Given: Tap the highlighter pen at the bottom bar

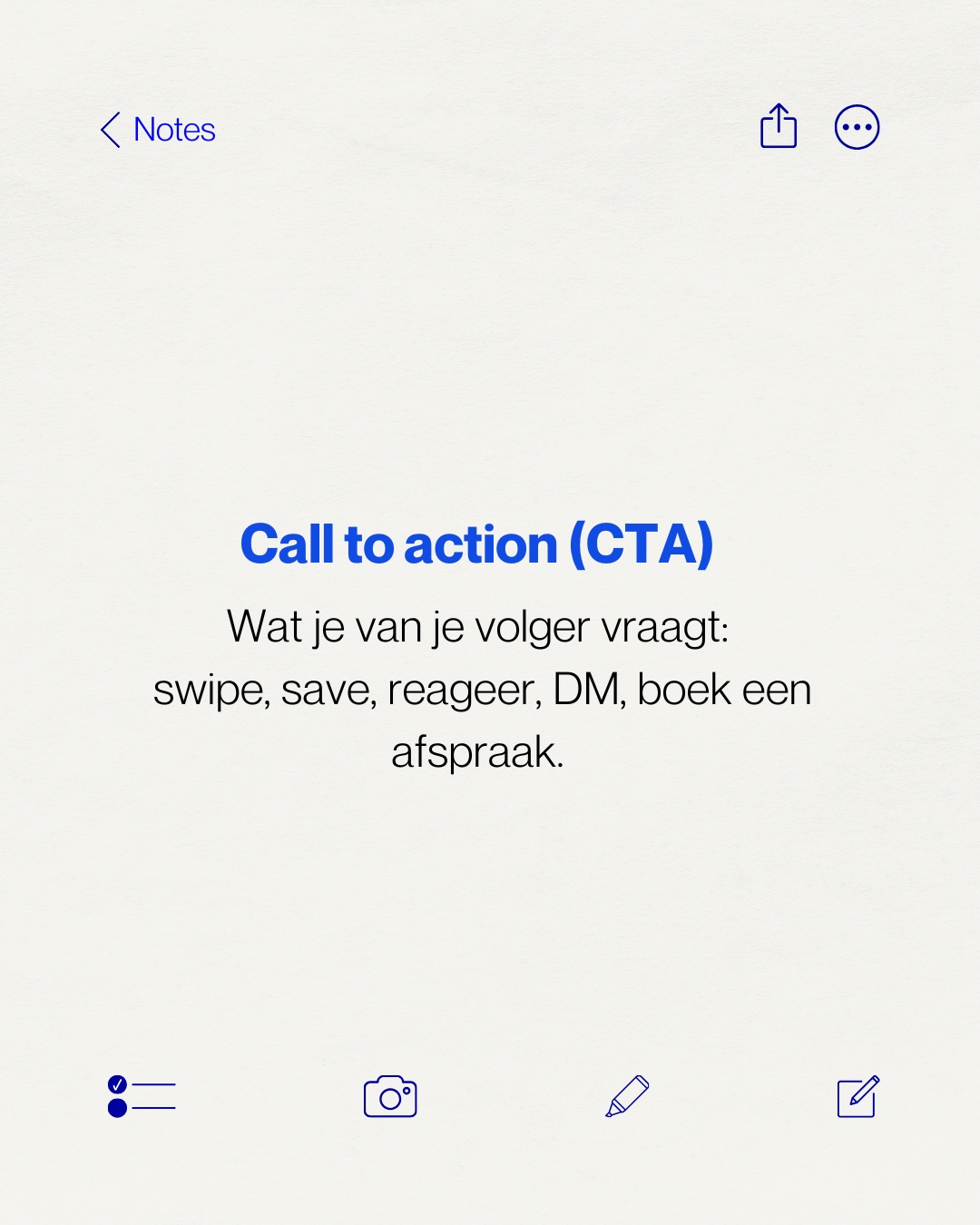Looking at the screenshot, I should pos(626,1097).
